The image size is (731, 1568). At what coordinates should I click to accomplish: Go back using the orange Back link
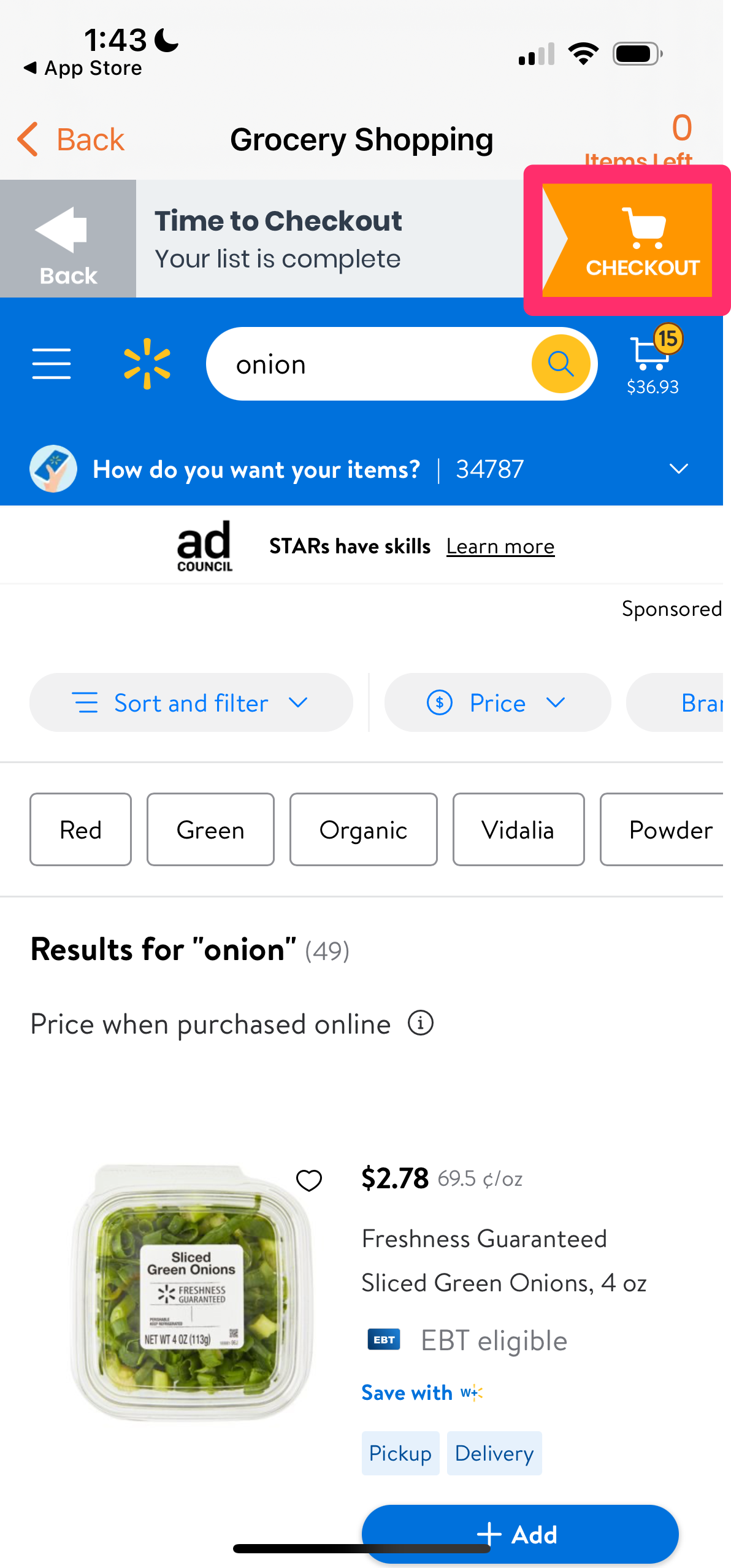71,139
